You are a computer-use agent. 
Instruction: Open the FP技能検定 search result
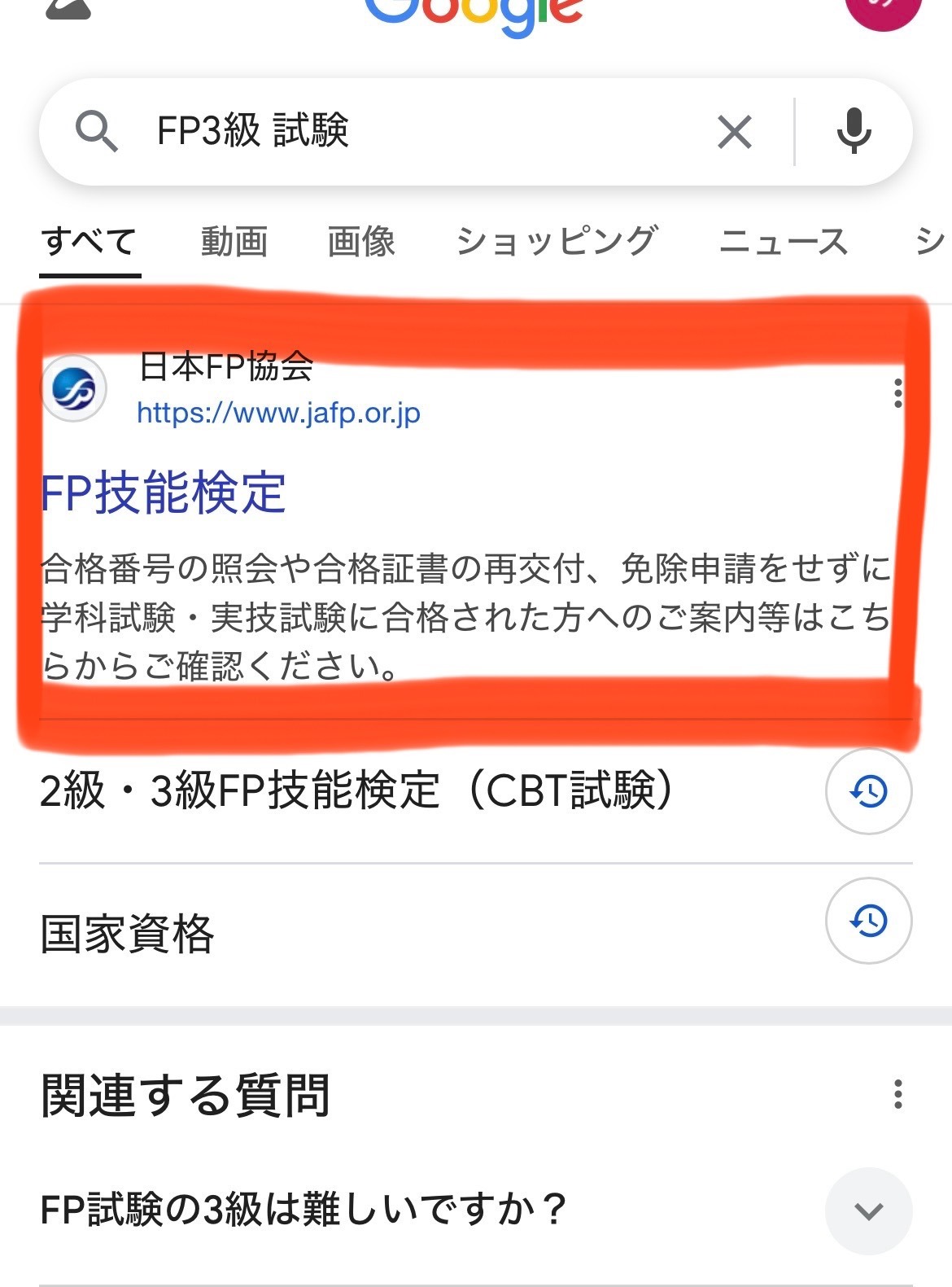point(163,492)
